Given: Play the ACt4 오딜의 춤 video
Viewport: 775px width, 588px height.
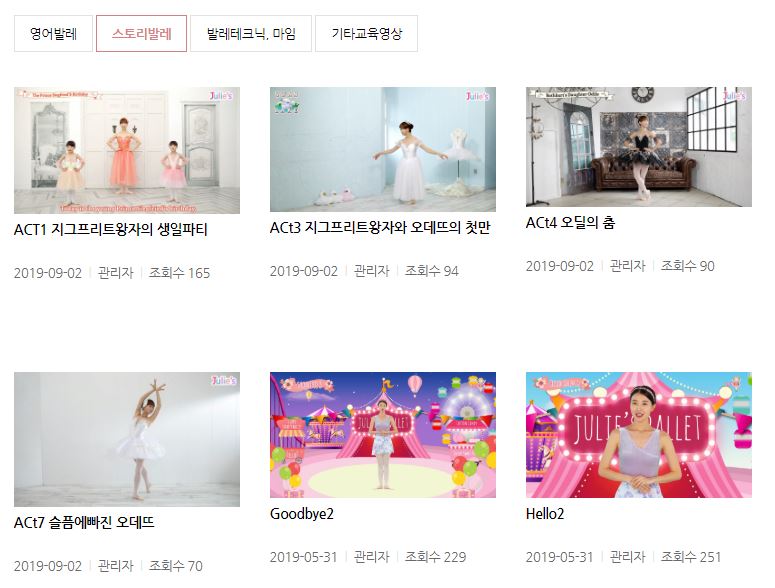Looking at the screenshot, I should point(638,147).
